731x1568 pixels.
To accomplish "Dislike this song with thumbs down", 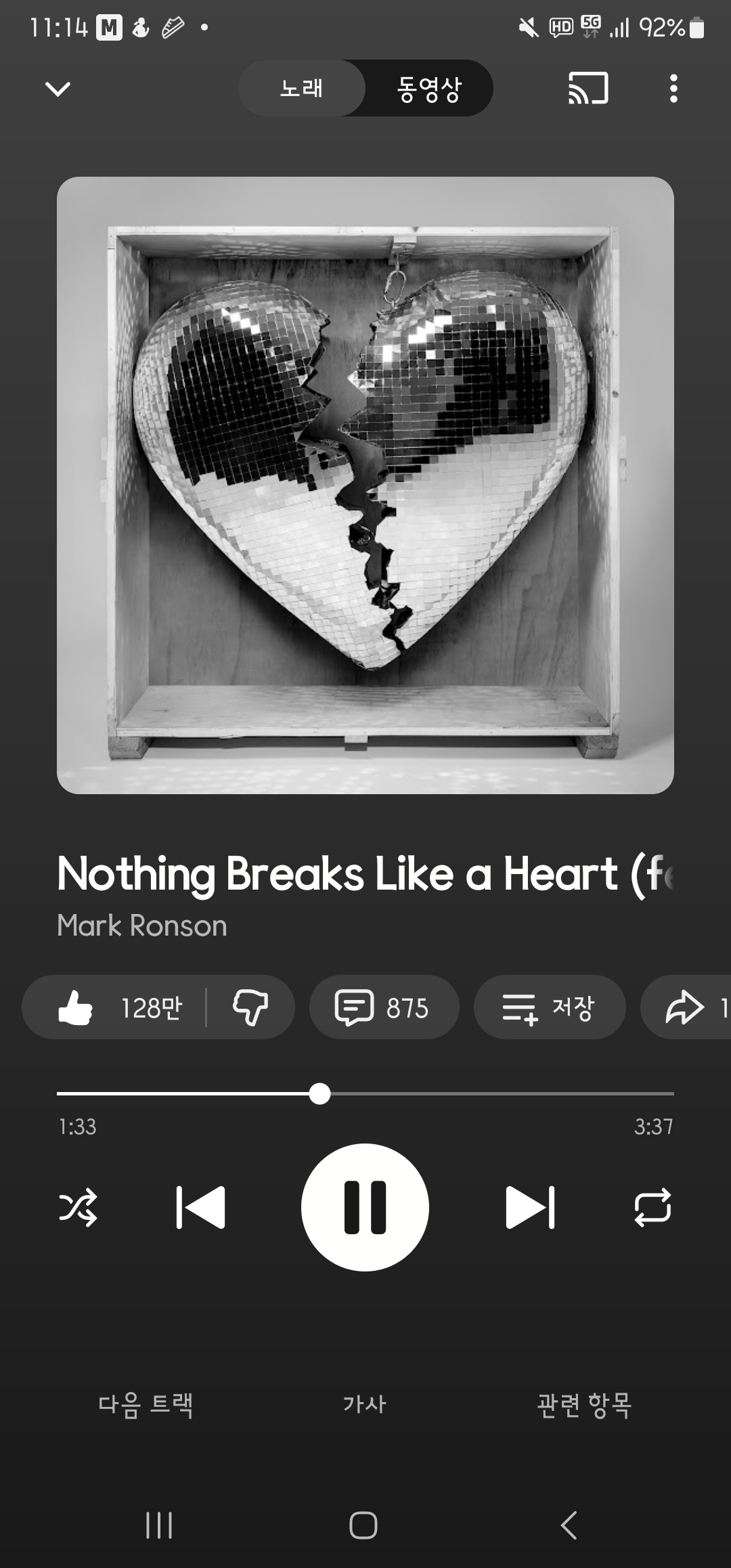I will click(x=250, y=1008).
